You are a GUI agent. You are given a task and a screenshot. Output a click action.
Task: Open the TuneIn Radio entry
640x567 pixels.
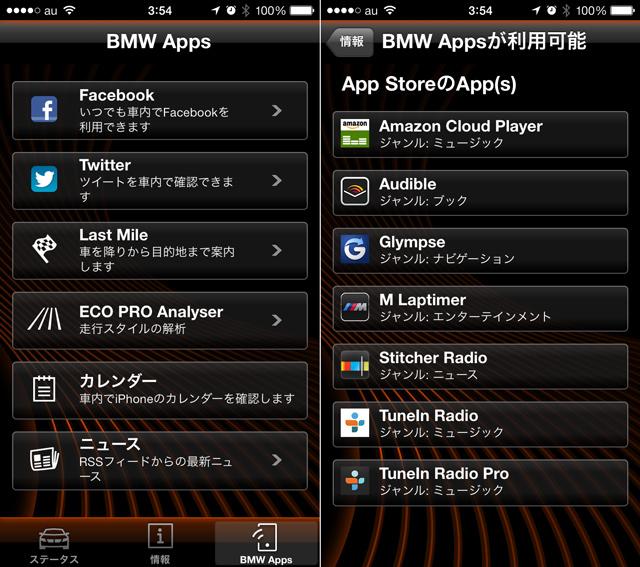click(480, 424)
